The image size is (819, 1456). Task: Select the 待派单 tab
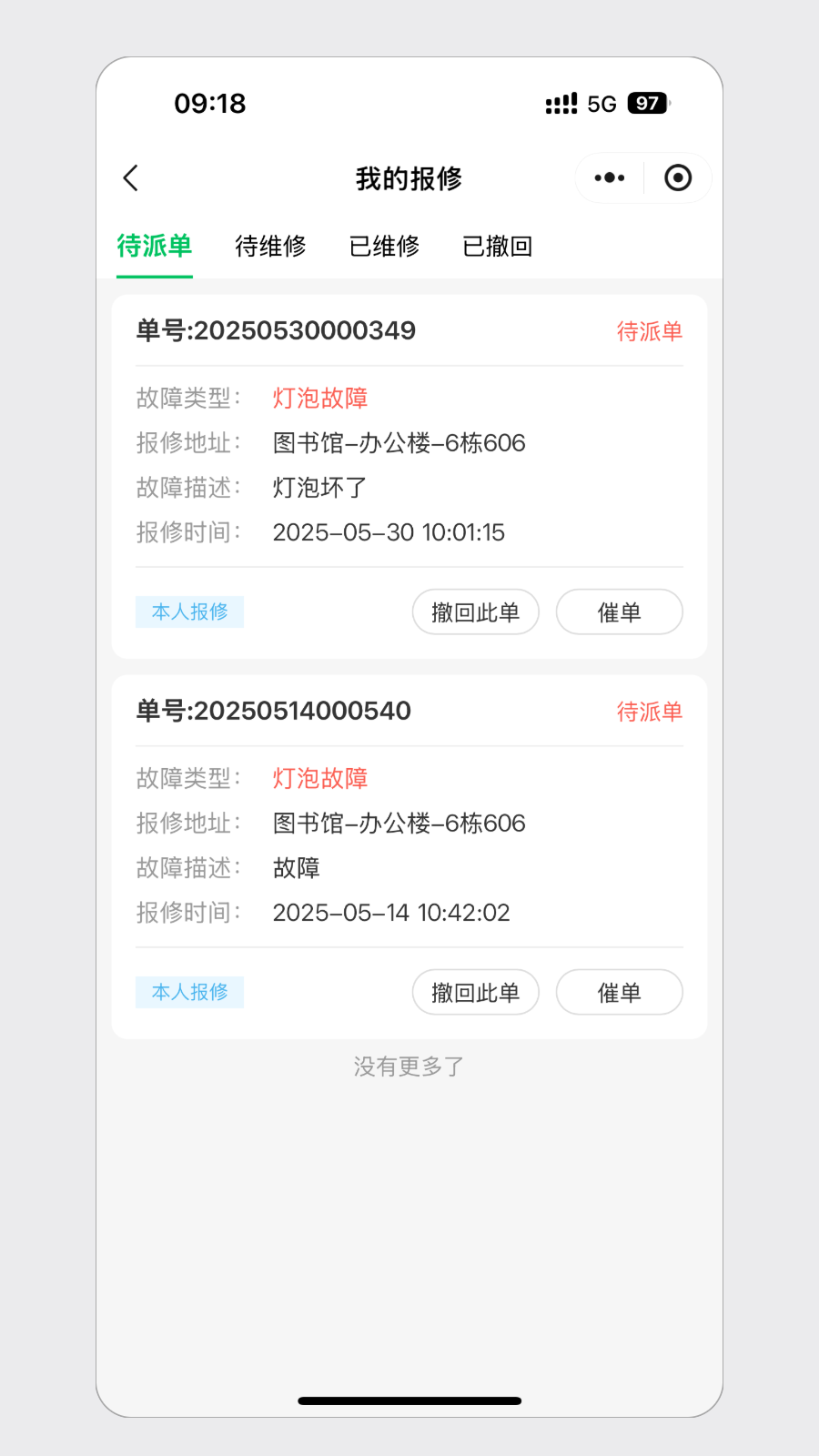coord(155,246)
